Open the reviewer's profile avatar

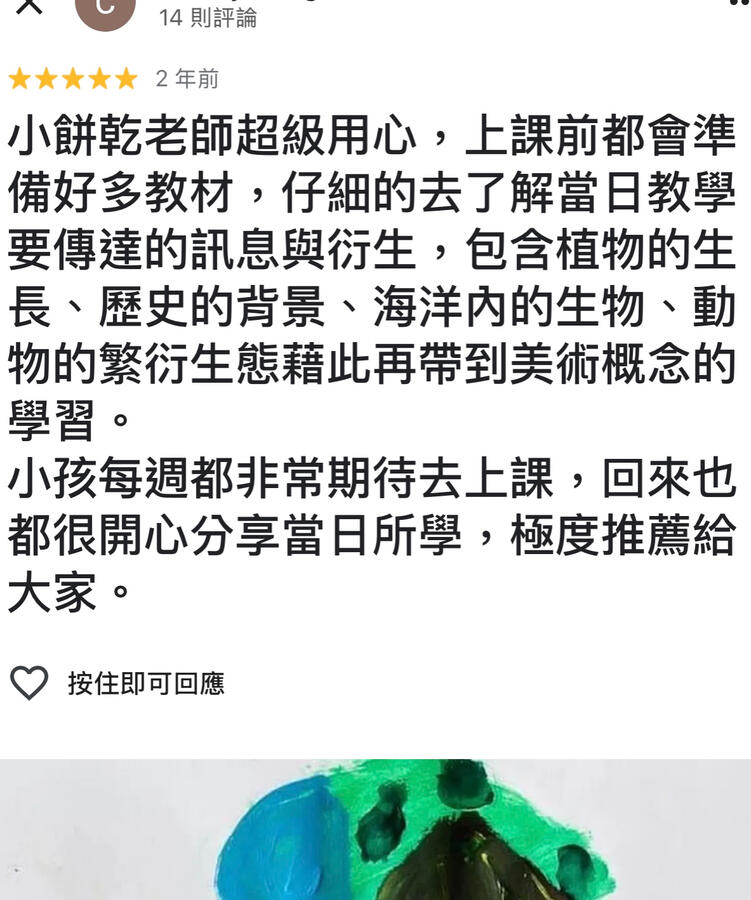point(104,10)
